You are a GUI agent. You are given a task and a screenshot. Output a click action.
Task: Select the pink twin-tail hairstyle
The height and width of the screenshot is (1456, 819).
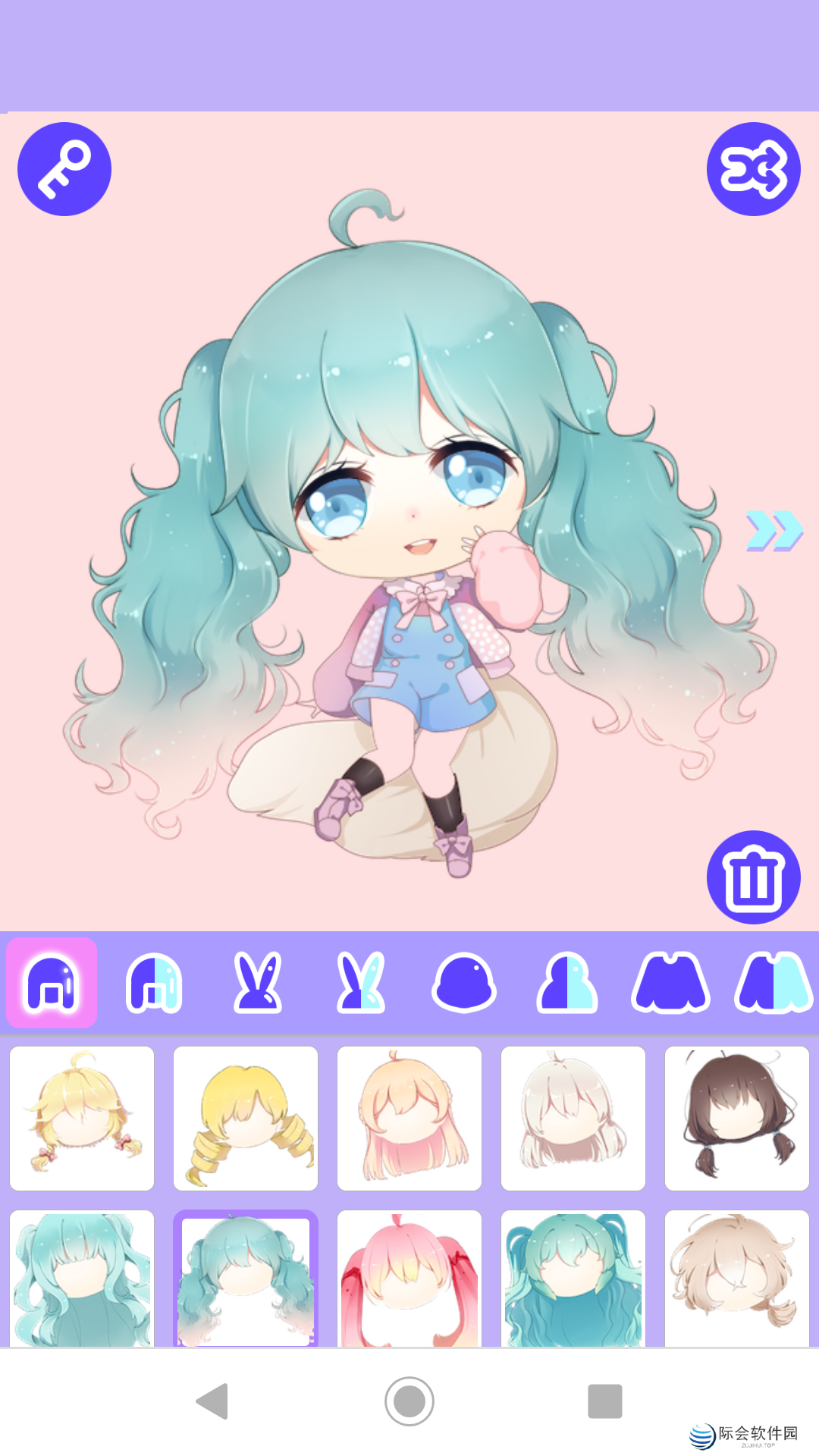(x=409, y=1280)
